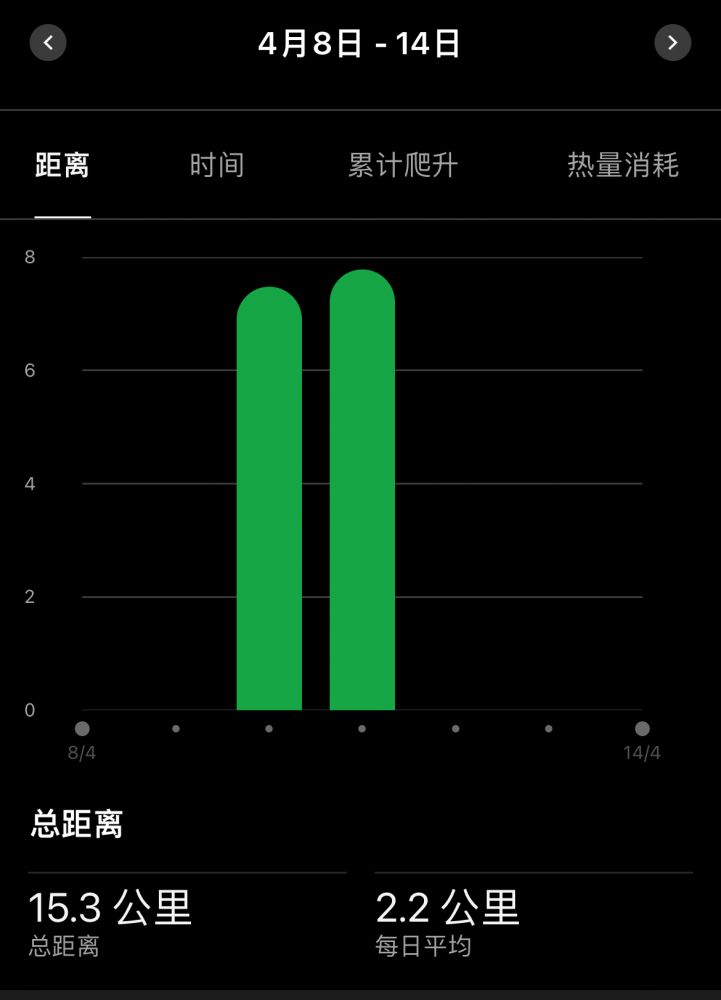Switch to the 累计爬升 tab
The width and height of the screenshot is (721, 1000).
point(402,165)
